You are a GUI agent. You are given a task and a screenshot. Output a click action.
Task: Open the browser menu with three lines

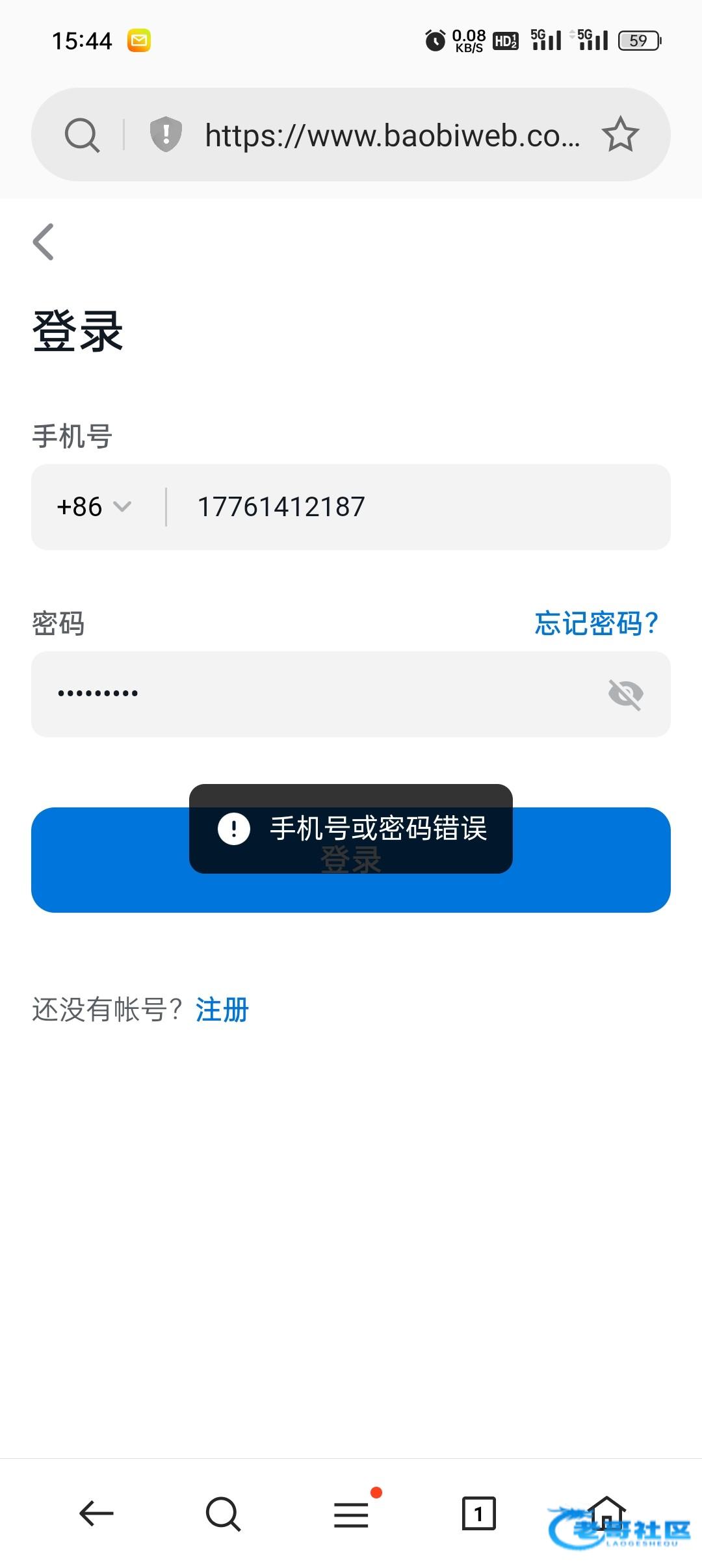coord(351,1513)
